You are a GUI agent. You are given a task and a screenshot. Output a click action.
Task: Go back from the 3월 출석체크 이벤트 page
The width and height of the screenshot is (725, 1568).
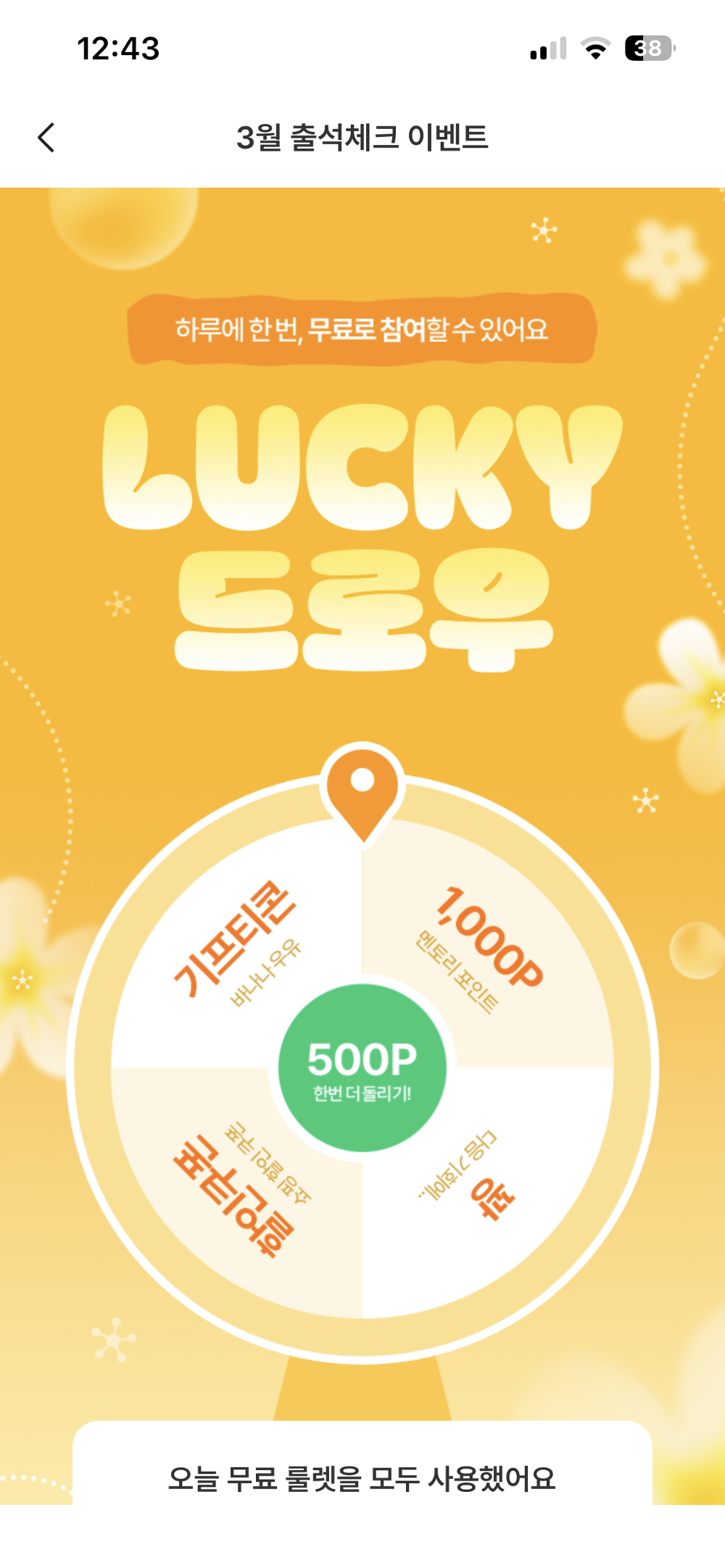(x=46, y=138)
